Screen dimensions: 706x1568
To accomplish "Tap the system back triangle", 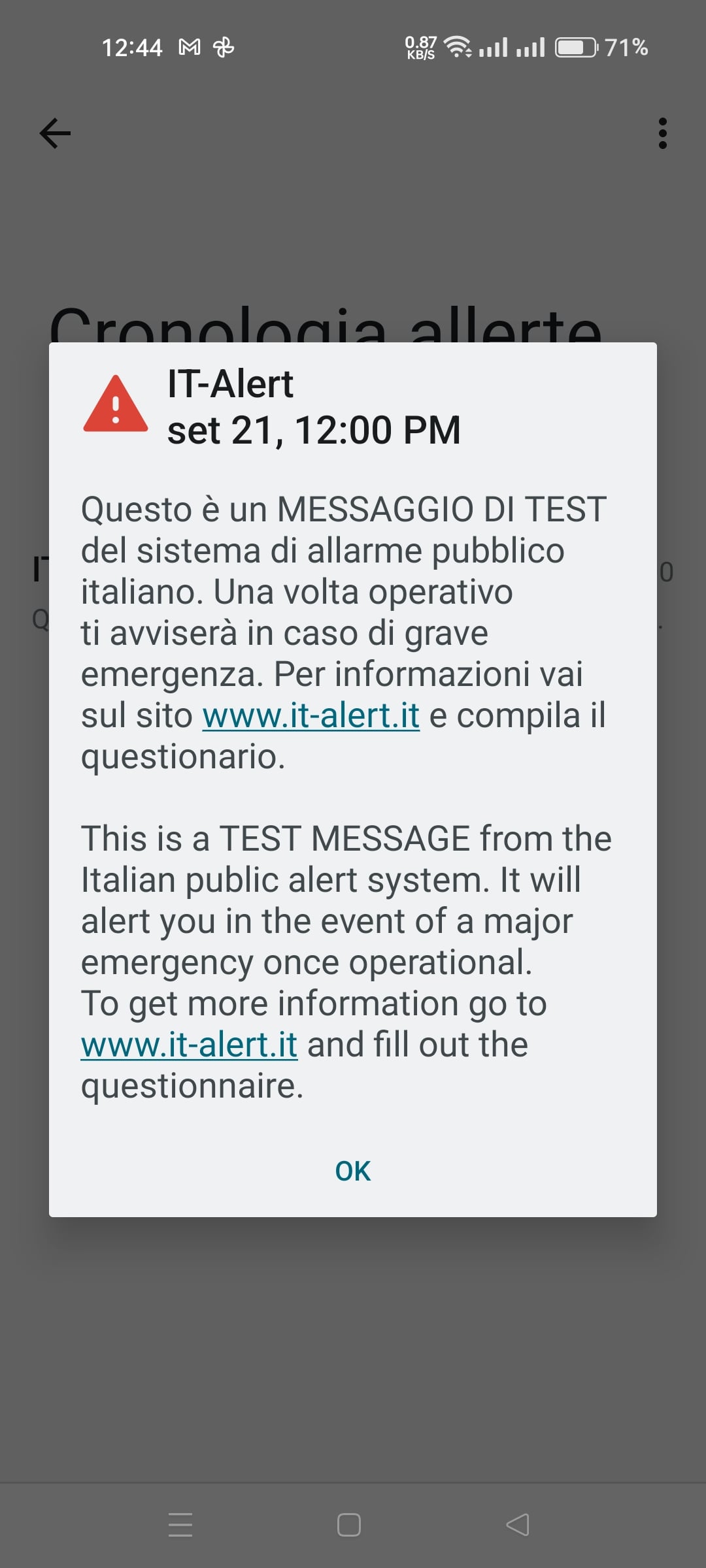I will (x=518, y=1525).
